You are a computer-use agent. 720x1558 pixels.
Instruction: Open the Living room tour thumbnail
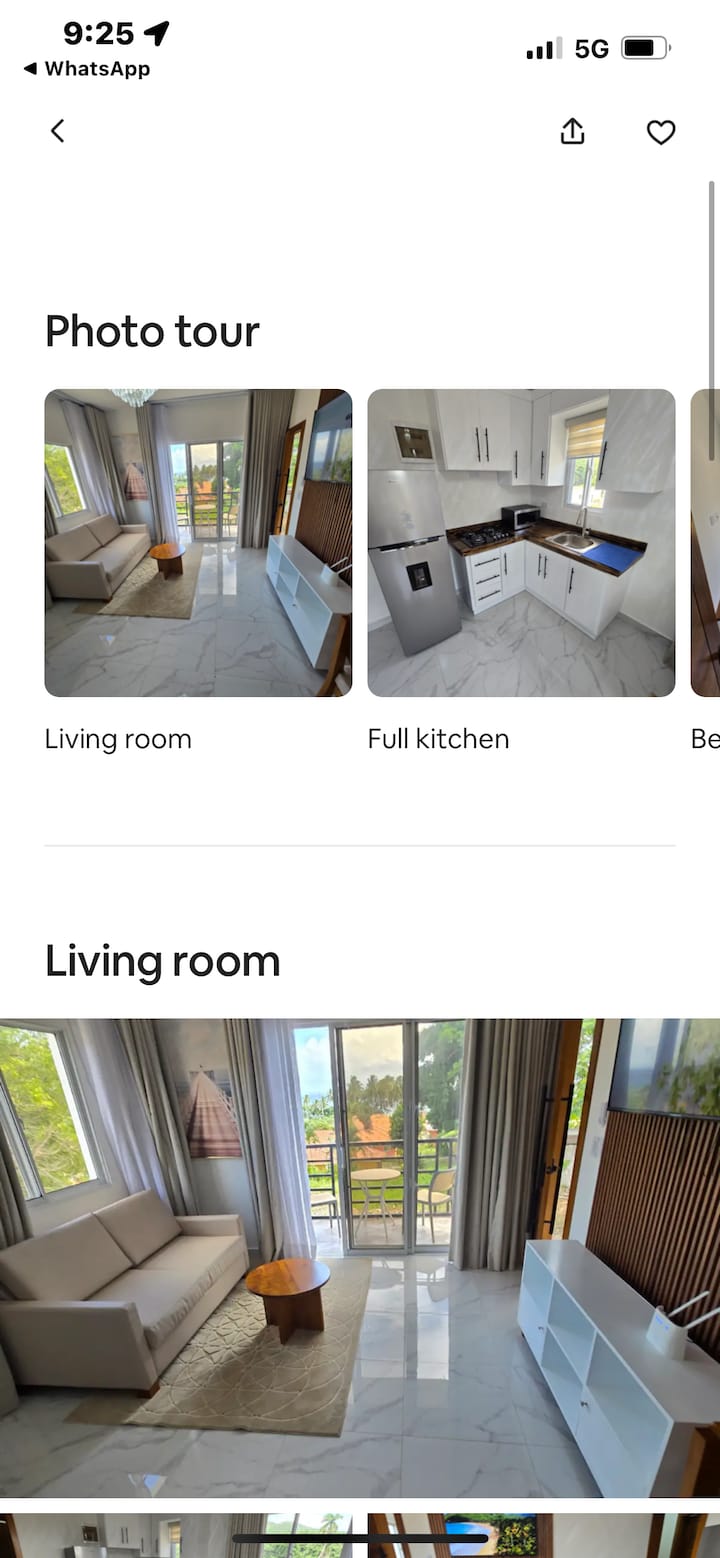[x=198, y=543]
